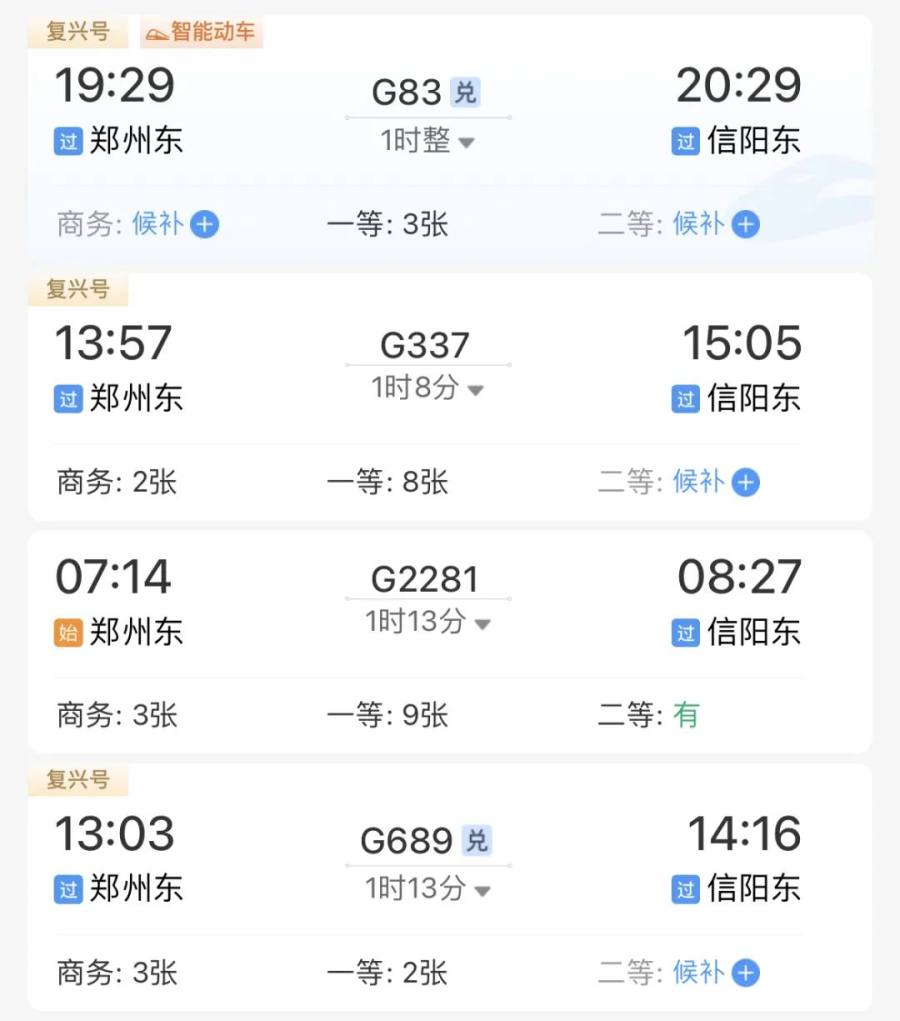
Task: Add G83 business class waitlist (候补)
Action: pyautogui.click(x=204, y=224)
